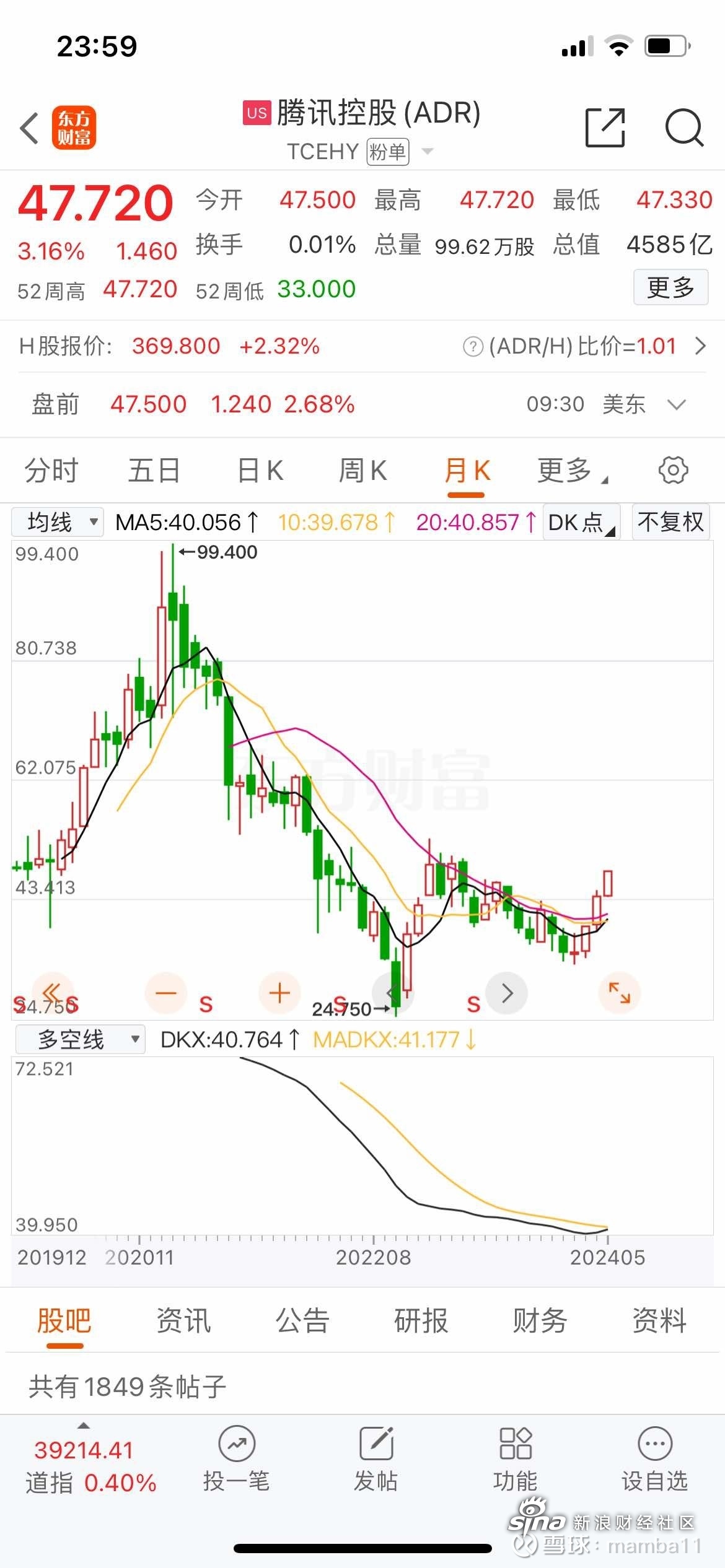This screenshot has width=725, height=1568.
Task: Open the search magnifier
Action: 684,128
